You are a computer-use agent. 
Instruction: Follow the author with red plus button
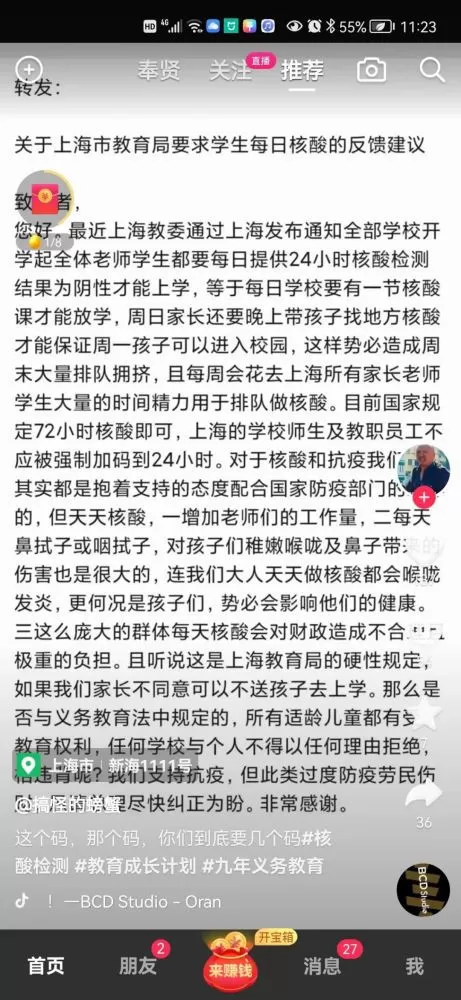click(424, 497)
